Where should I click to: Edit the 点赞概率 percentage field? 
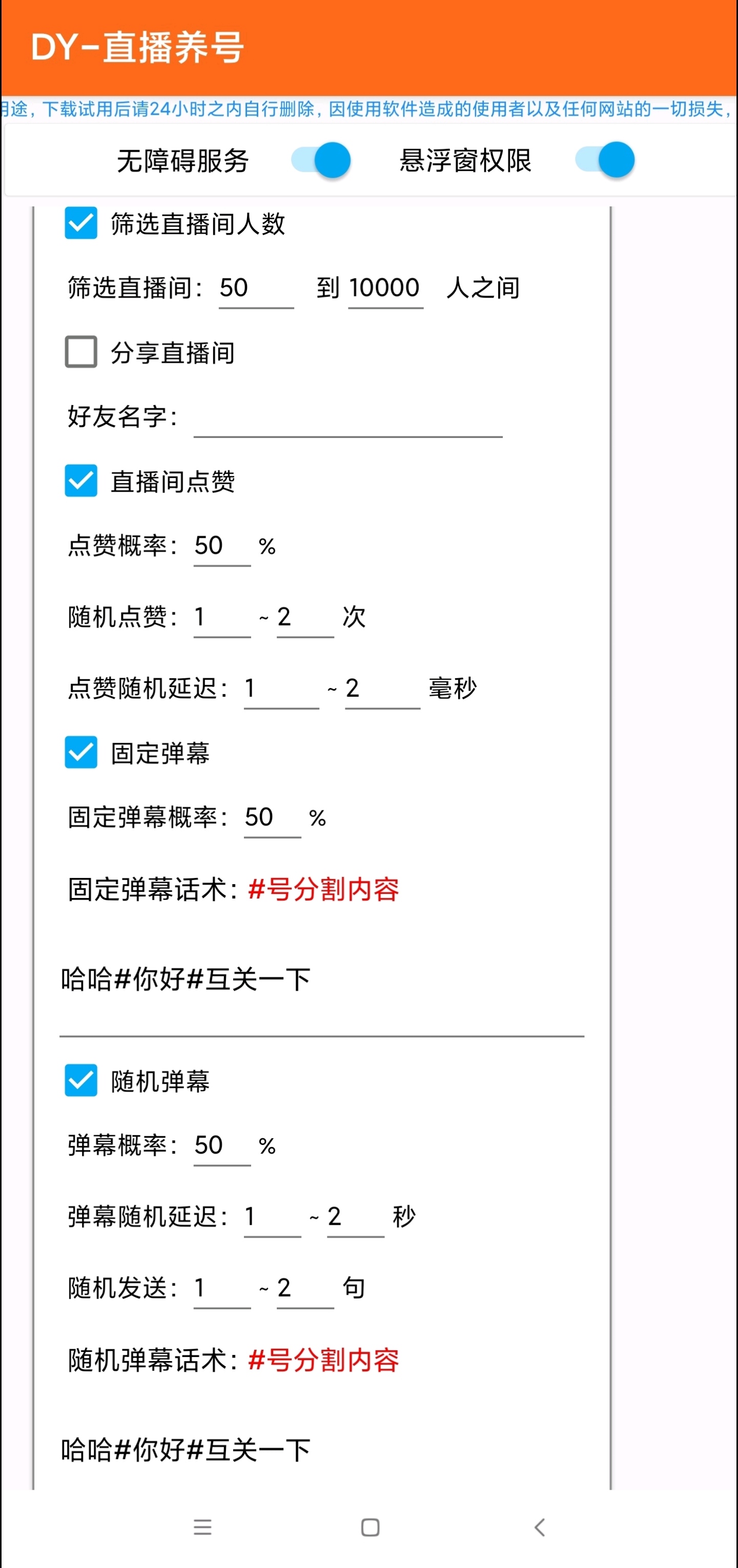coord(221,546)
